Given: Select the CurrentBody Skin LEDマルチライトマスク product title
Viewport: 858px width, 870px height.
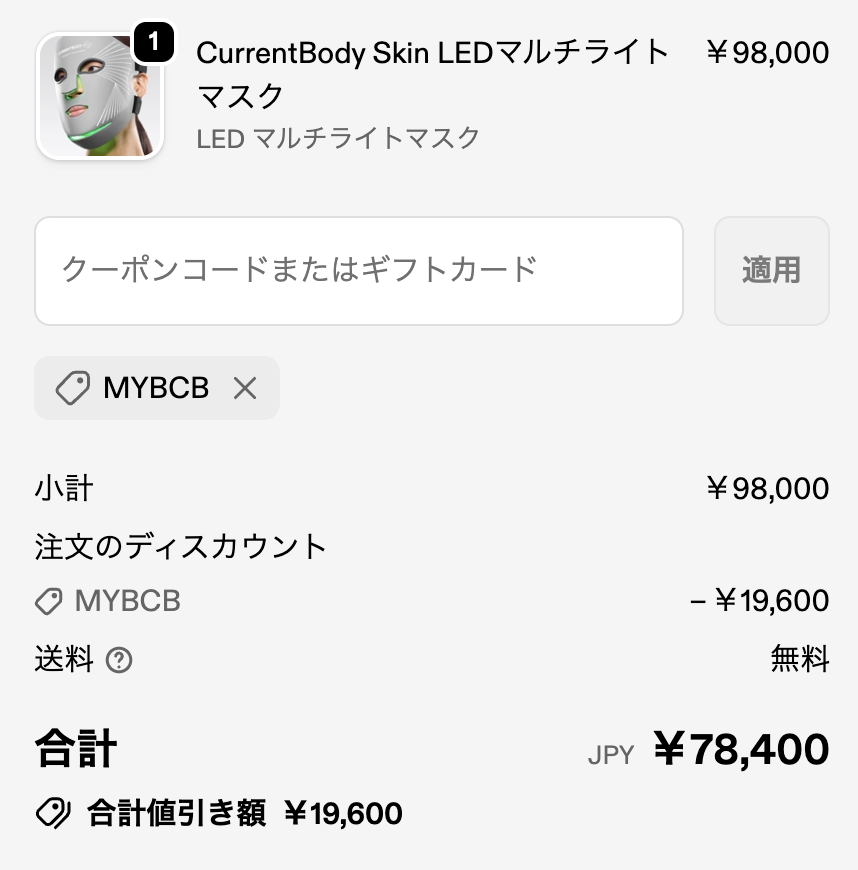Looking at the screenshot, I should click(x=430, y=52).
